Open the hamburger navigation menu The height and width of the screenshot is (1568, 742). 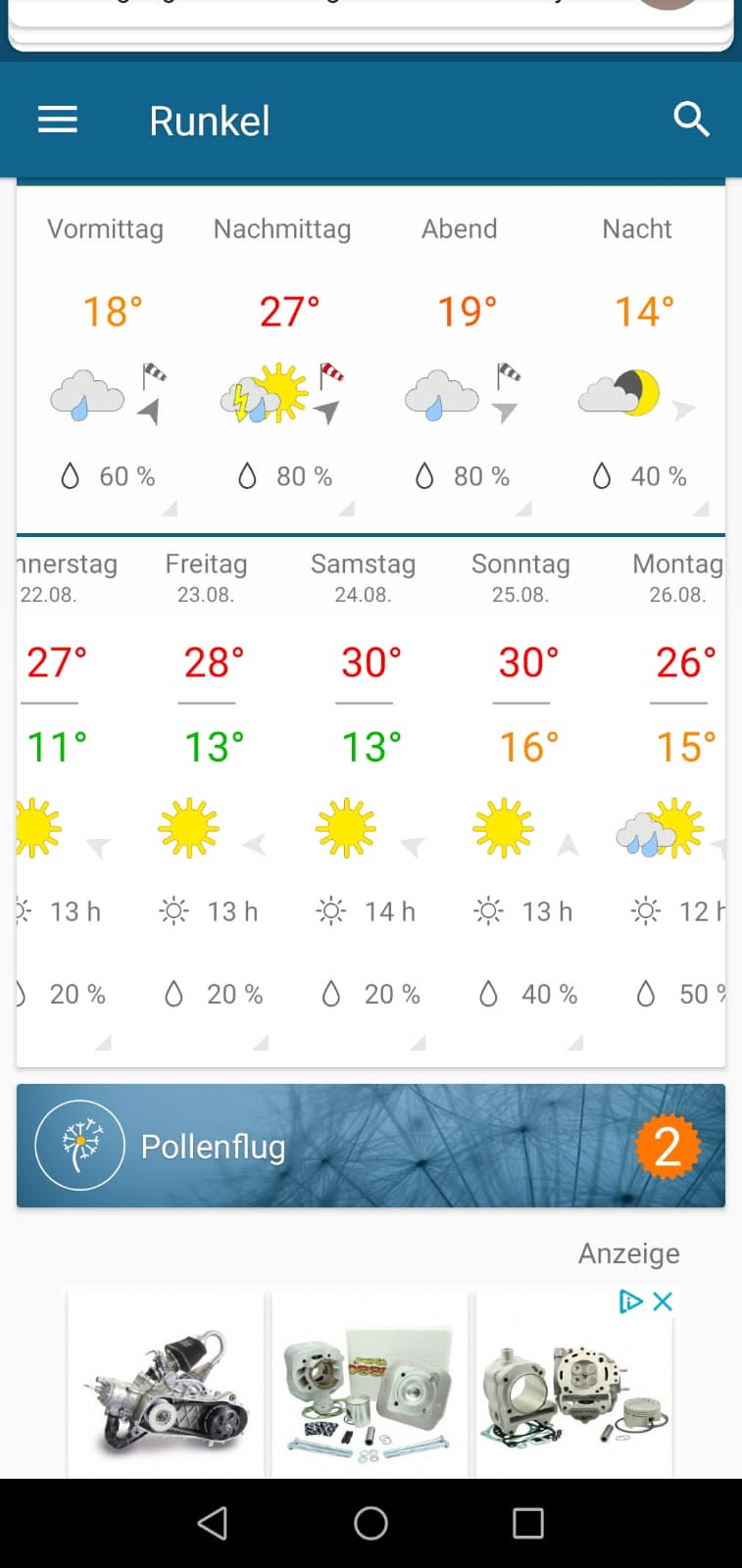[58, 121]
